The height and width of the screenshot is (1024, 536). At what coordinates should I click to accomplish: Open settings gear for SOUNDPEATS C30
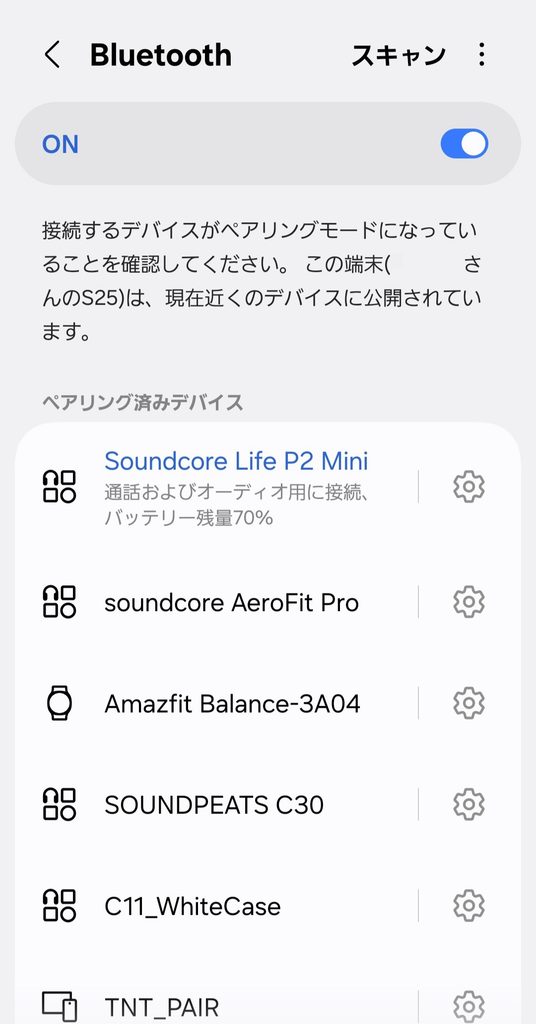pos(469,805)
